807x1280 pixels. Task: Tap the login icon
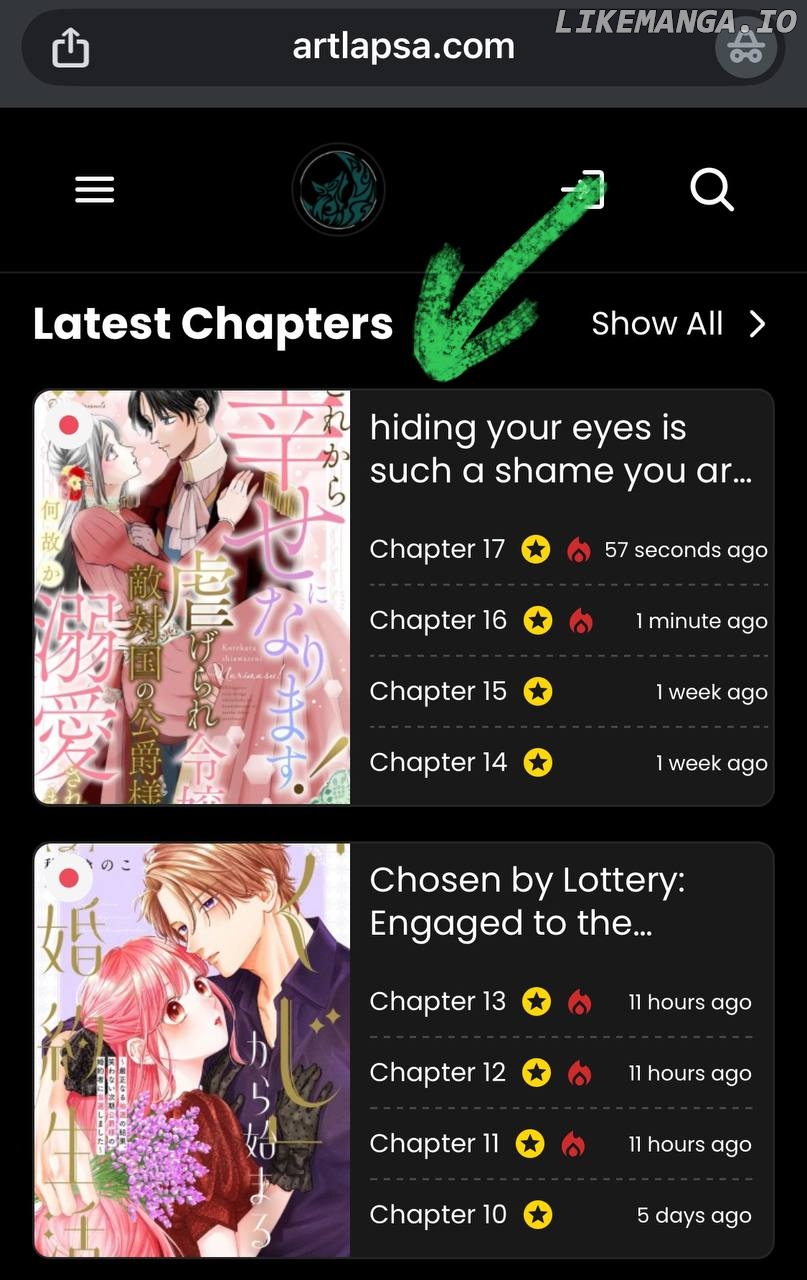585,189
